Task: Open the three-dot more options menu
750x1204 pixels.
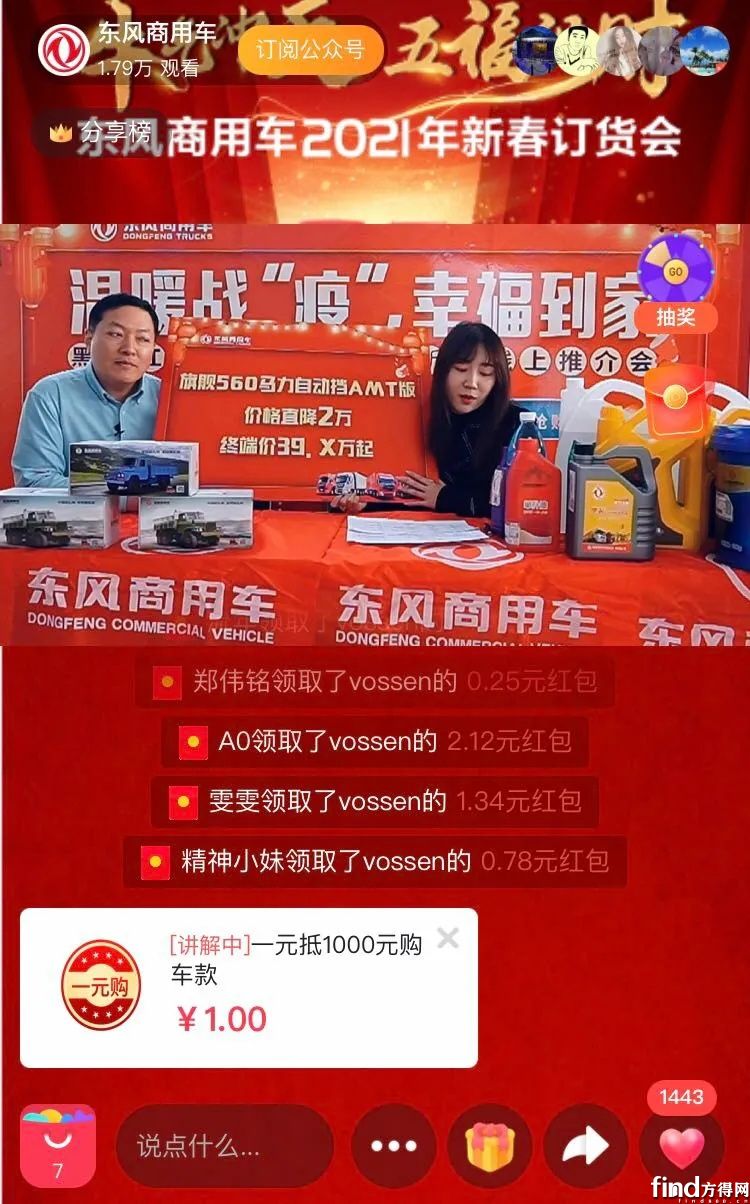Action: tap(393, 1146)
